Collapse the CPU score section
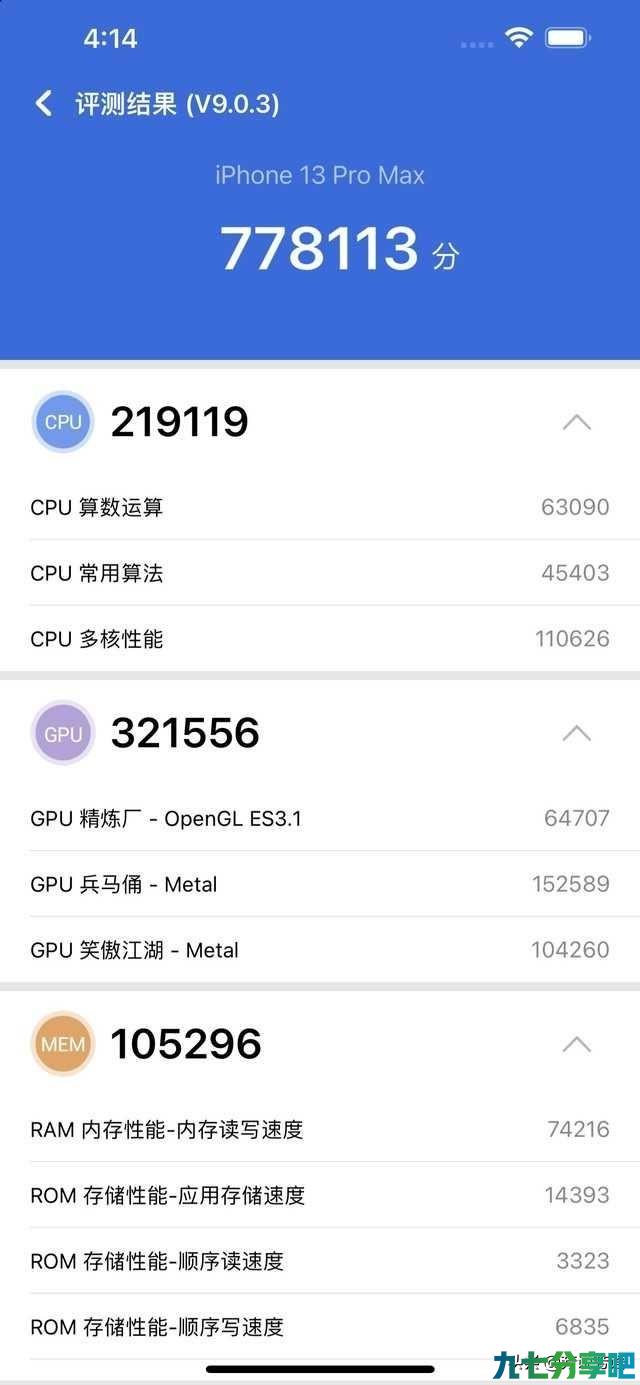 576,422
